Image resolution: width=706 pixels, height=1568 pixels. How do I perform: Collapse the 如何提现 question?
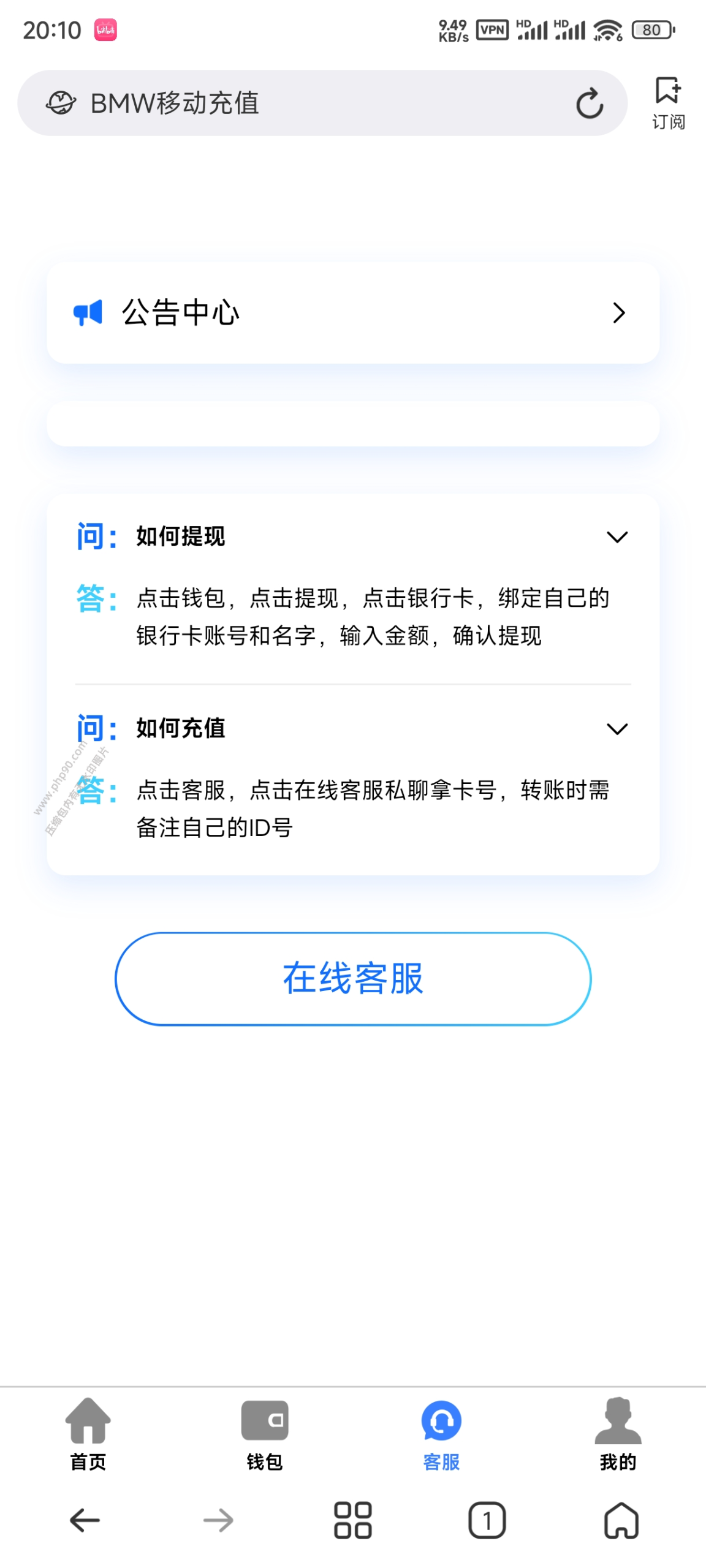point(617,537)
